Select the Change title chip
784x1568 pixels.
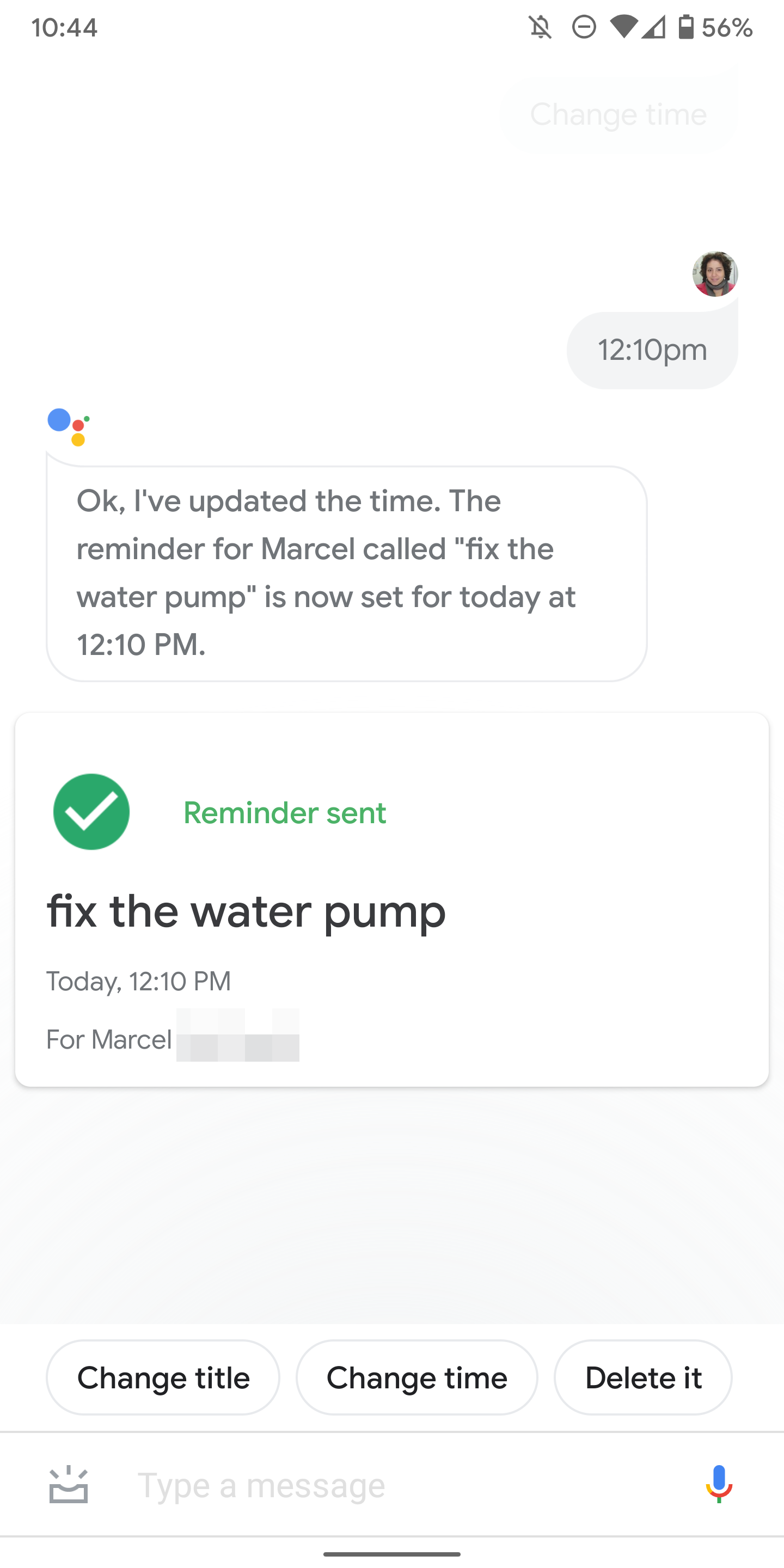(x=163, y=1377)
